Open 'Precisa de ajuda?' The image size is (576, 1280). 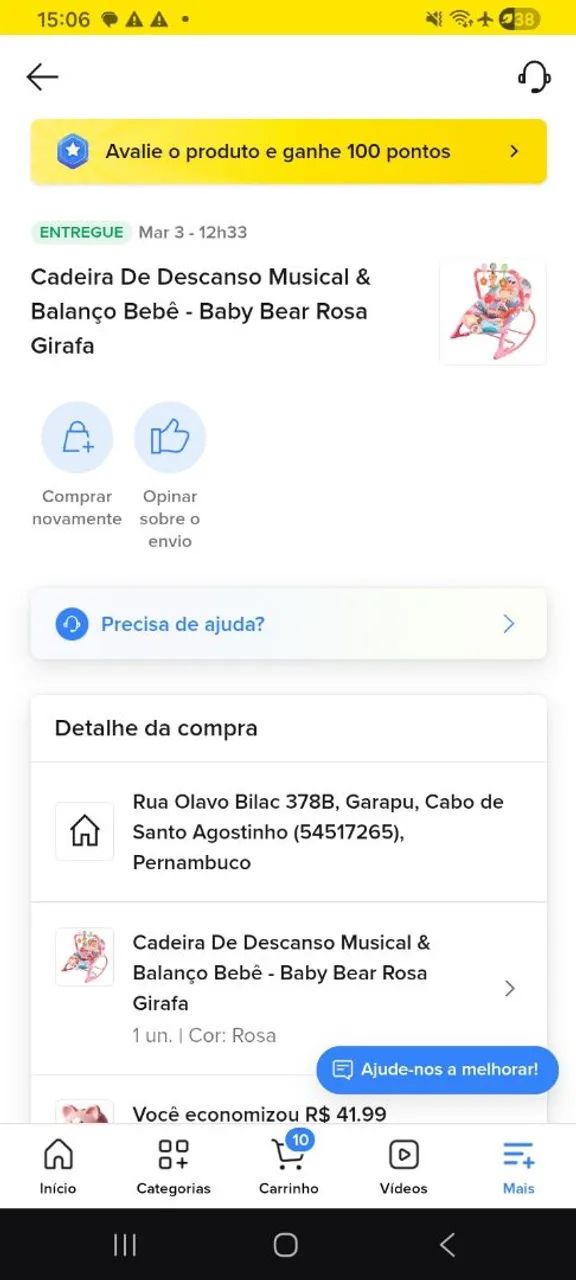[288, 624]
